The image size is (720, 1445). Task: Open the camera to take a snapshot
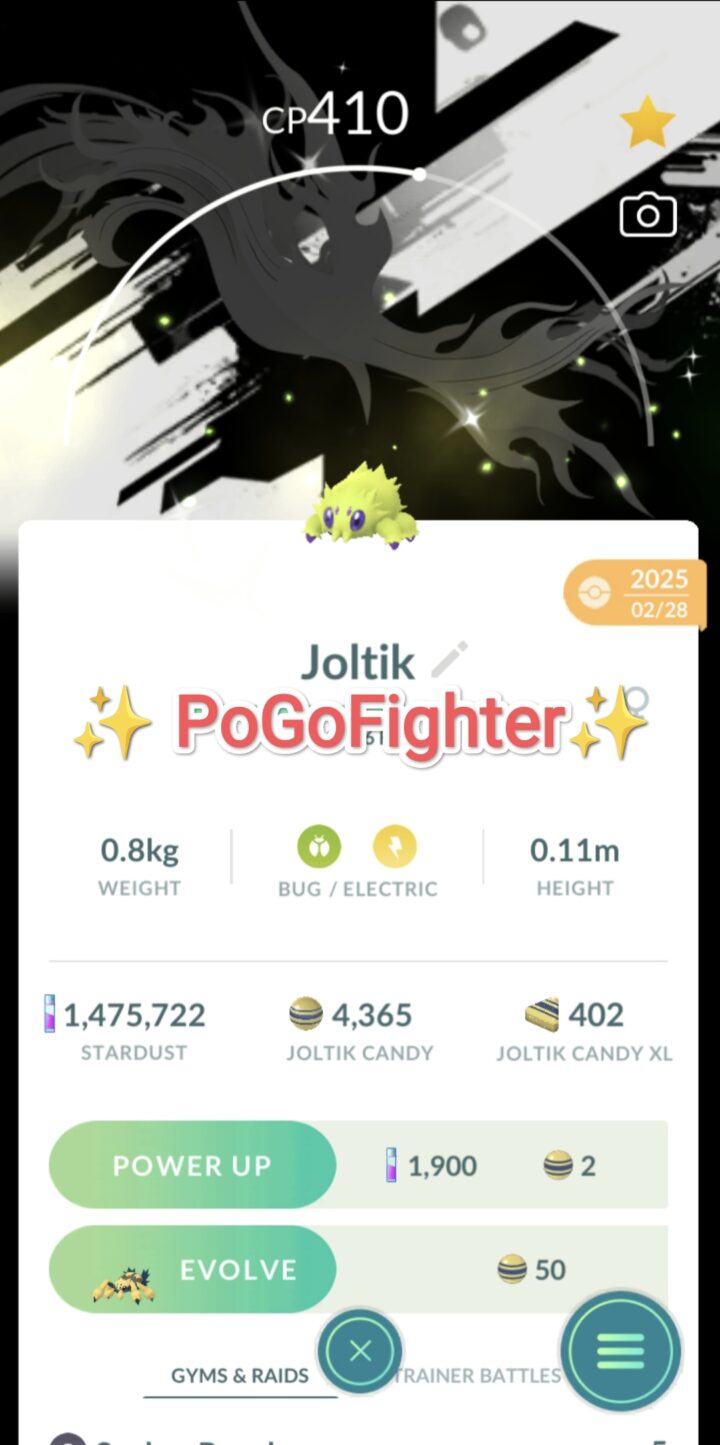(647, 214)
